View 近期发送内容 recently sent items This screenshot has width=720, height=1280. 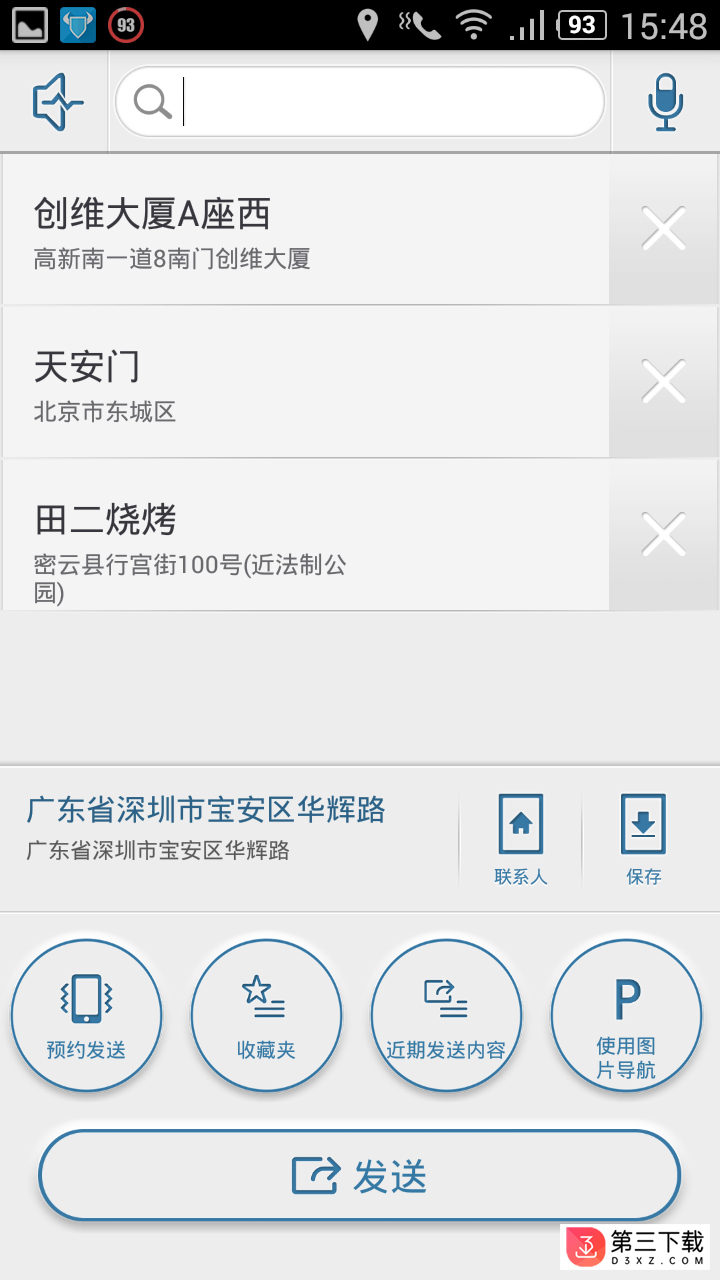pos(446,1016)
